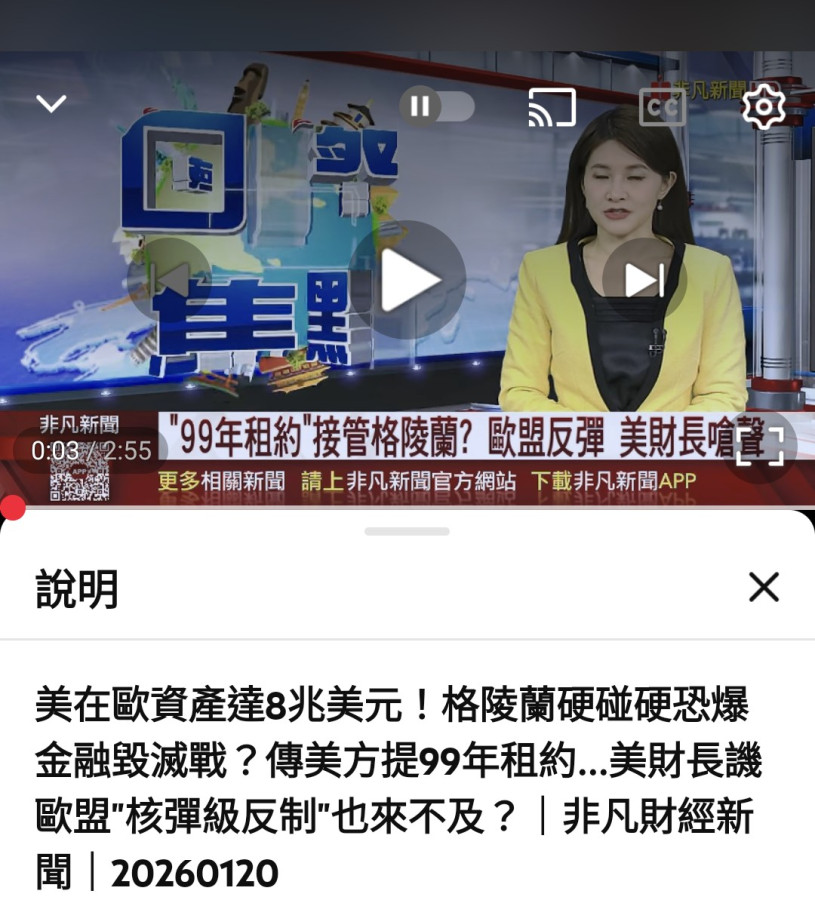Cast the video to another device
Viewport: 815px width, 900px height.
point(552,107)
